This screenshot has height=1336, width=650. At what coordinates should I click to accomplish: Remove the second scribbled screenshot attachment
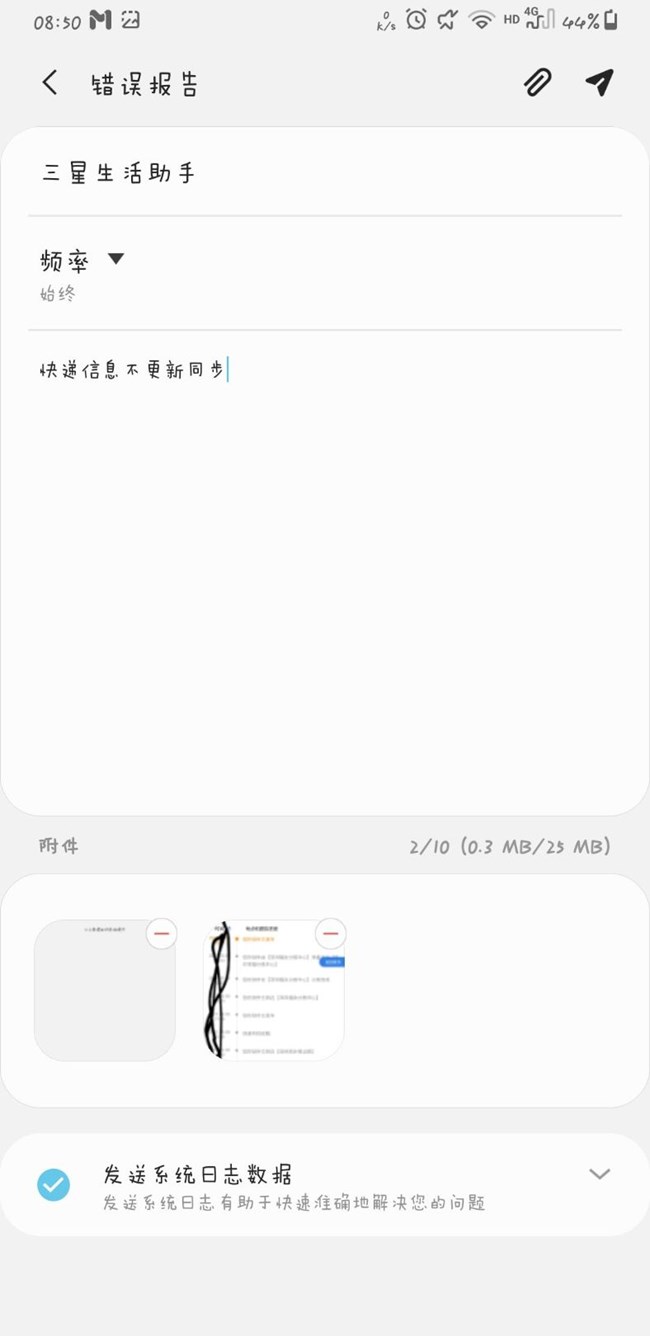331,934
